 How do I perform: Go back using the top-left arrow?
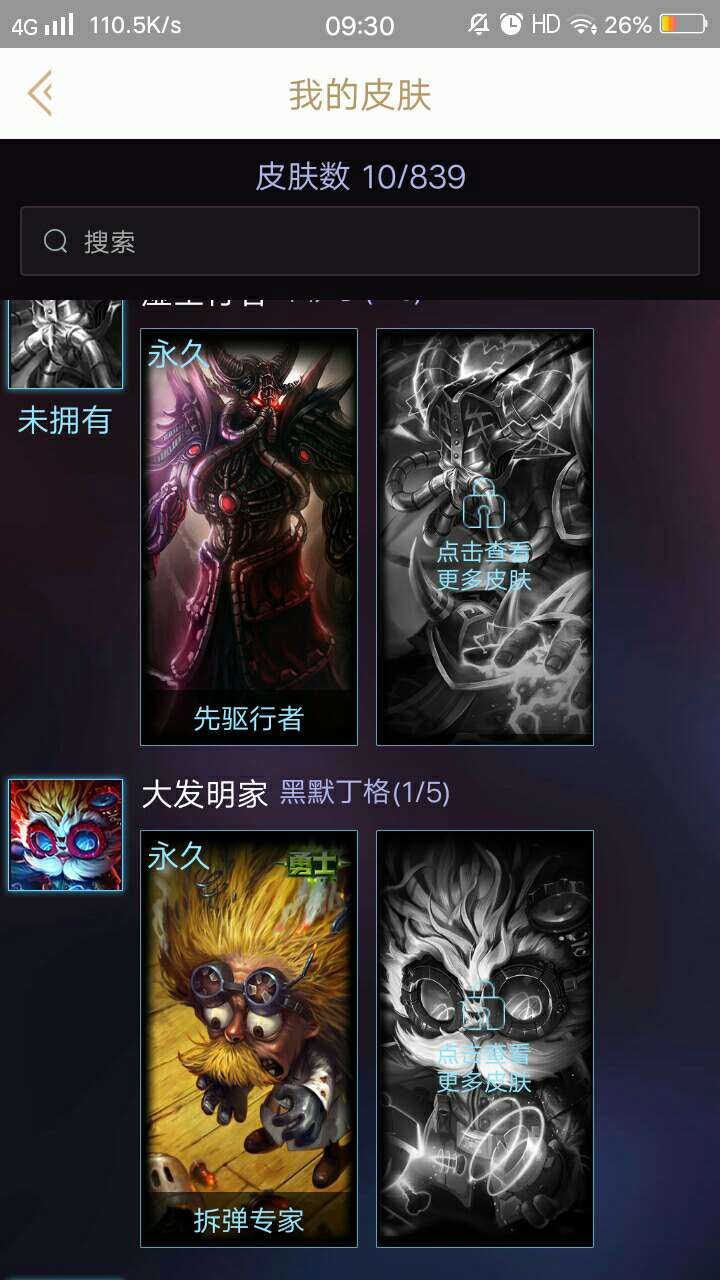pyautogui.click(x=40, y=95)
